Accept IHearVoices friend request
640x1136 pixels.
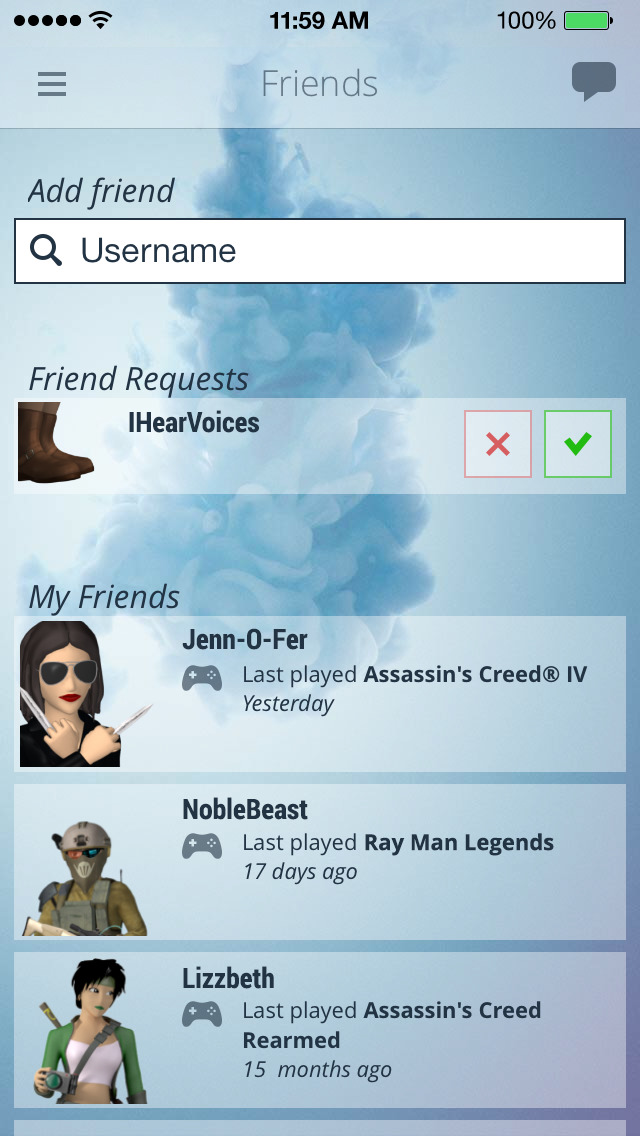(577, 444)
